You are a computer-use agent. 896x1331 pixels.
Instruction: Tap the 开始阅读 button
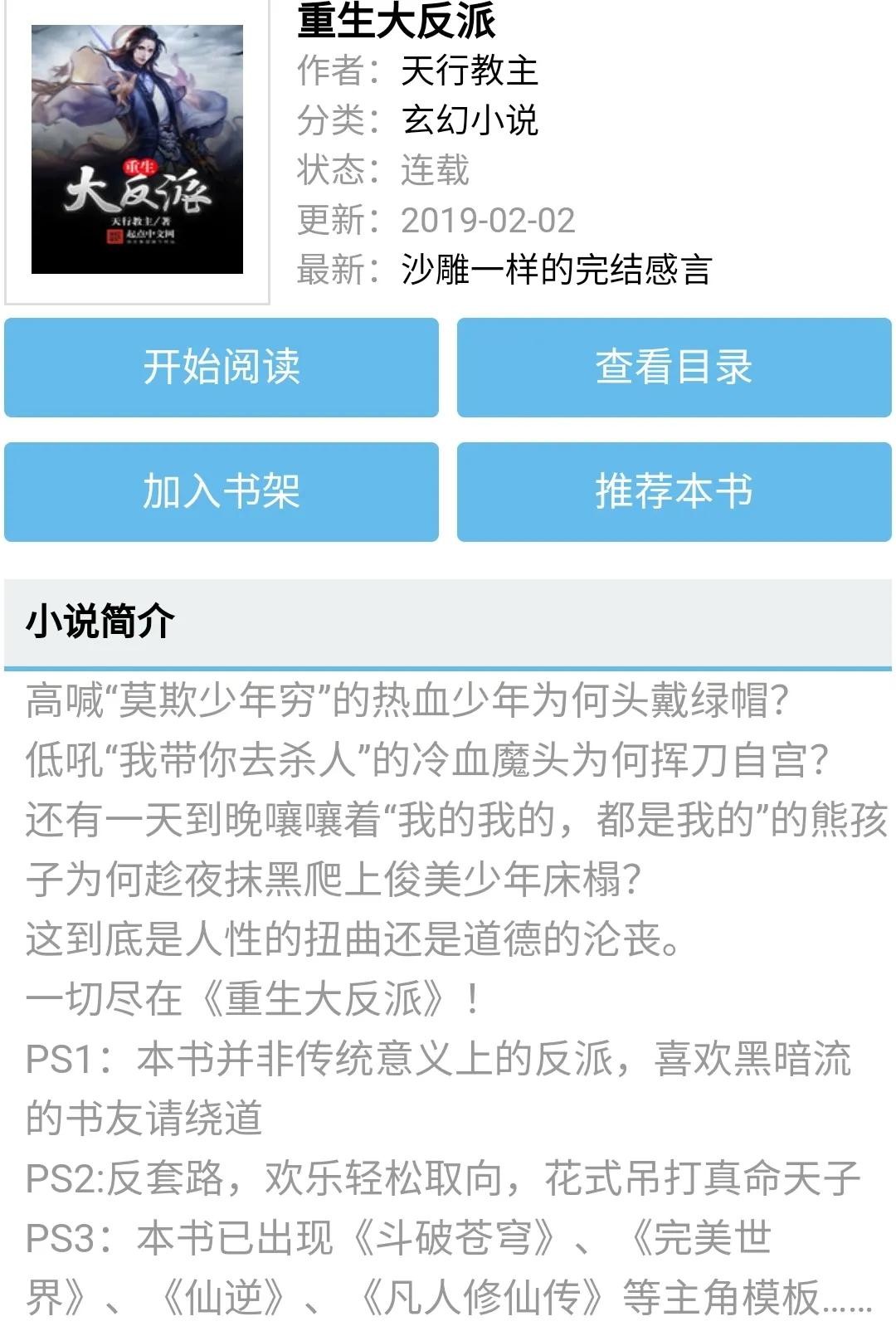tap(222, 368)
